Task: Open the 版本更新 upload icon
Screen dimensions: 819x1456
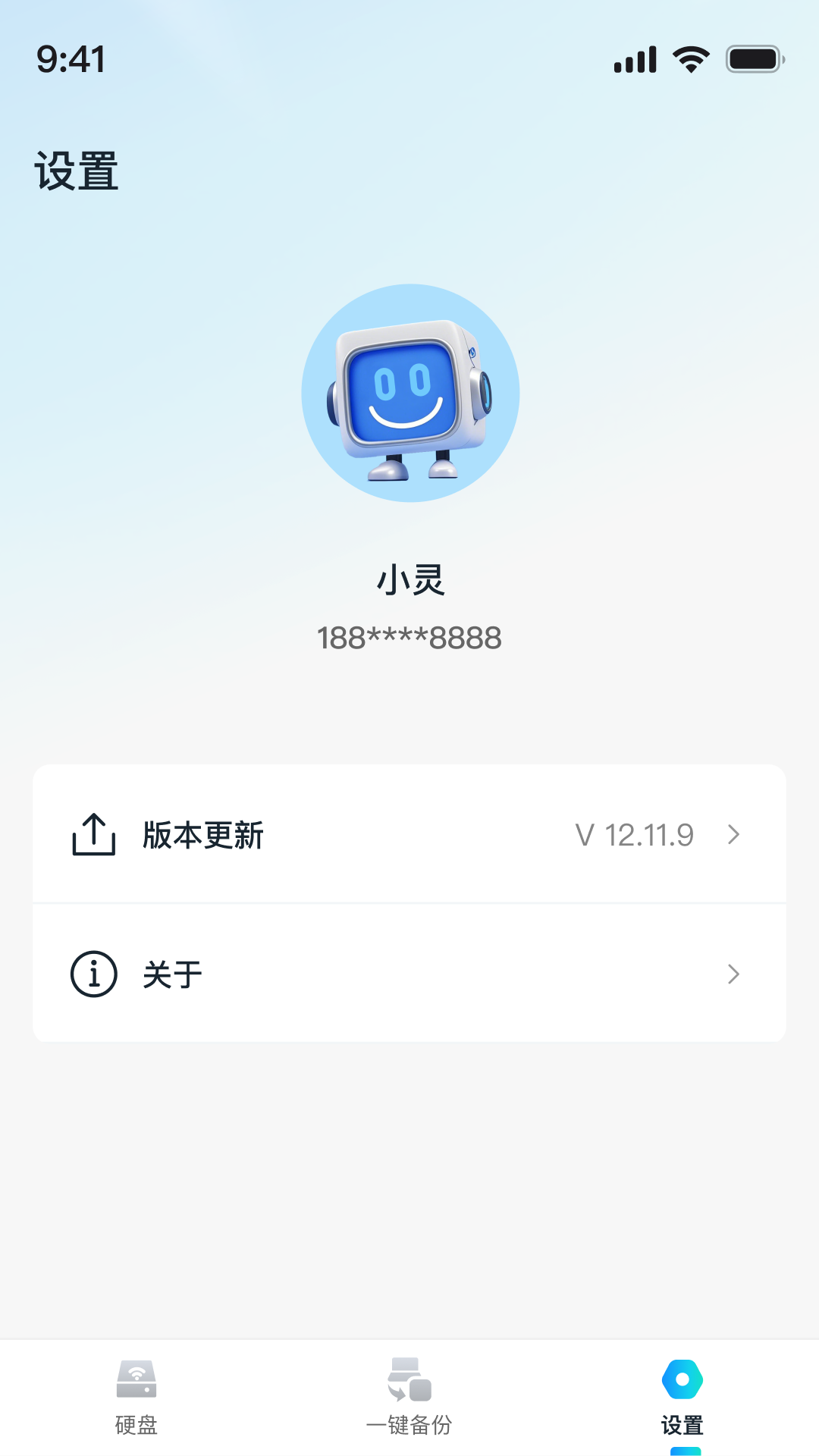Action: [x=93, y=833]
